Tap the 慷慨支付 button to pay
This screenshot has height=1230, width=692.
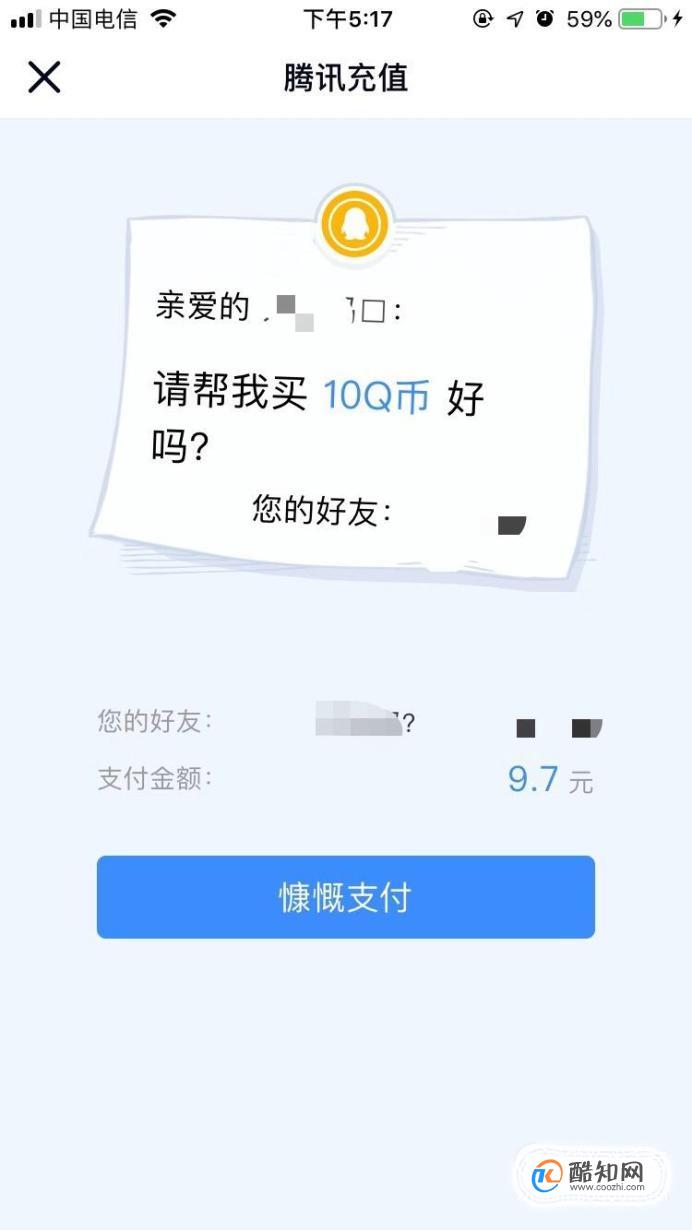tap(346, 897)
